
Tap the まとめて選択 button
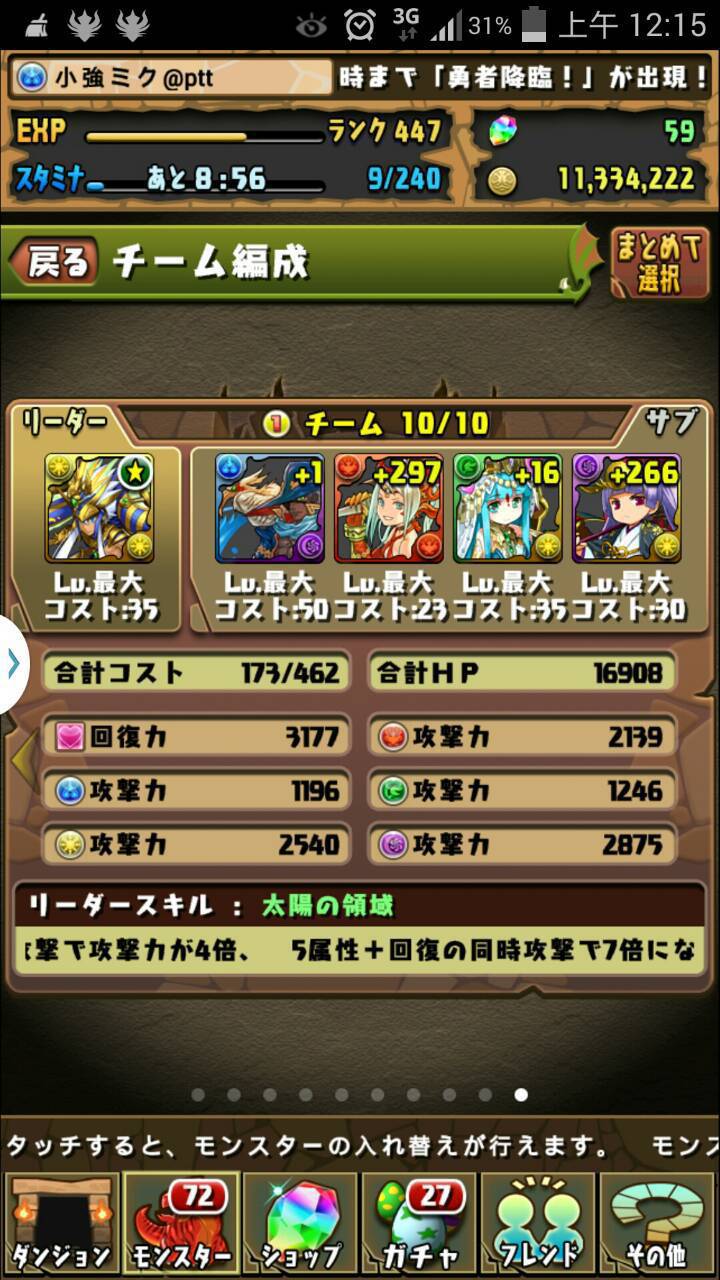pyautogui.click(x=659, y=263)
